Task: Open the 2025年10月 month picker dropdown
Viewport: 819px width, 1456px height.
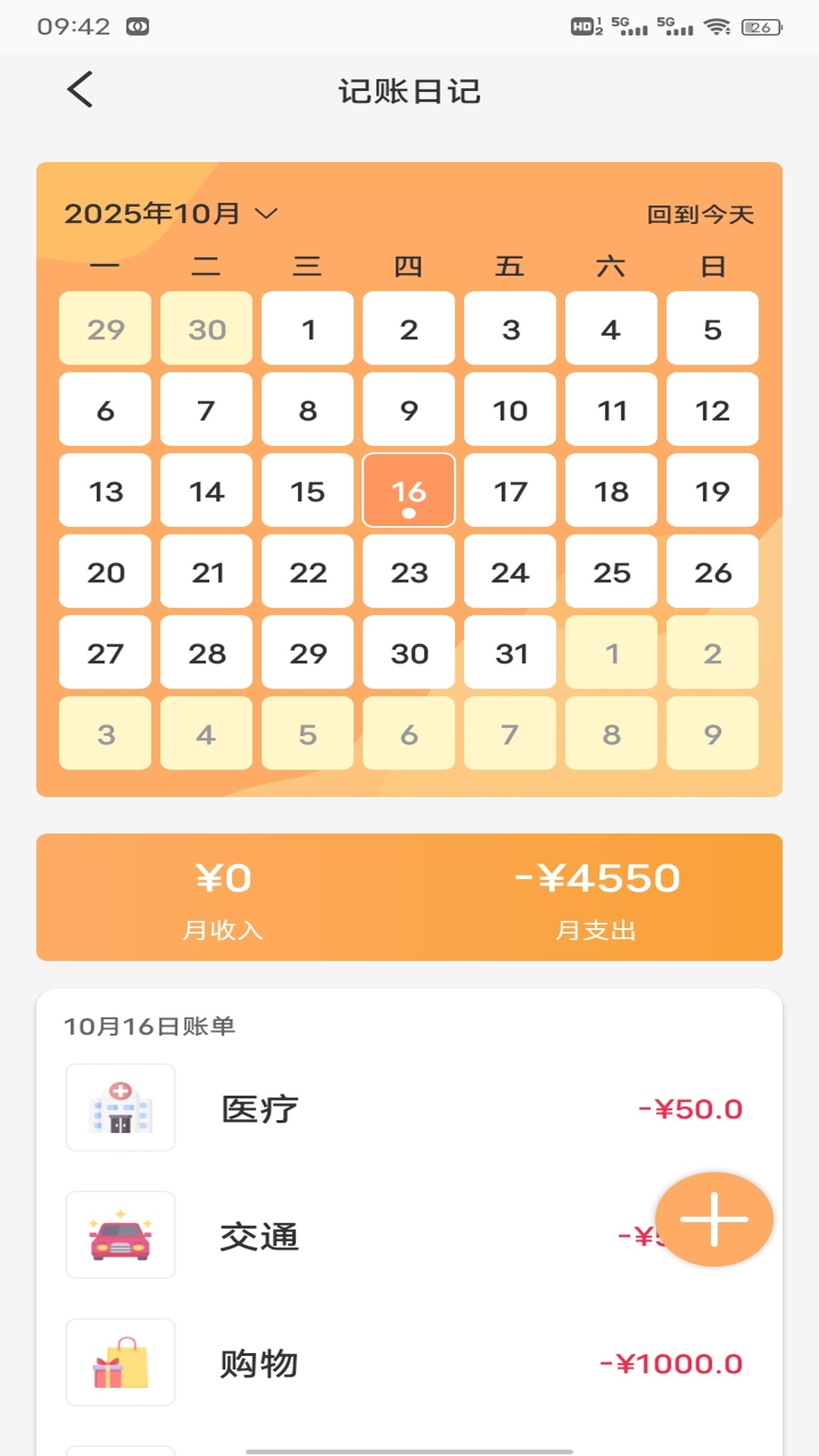Action: tap(171, 213)
